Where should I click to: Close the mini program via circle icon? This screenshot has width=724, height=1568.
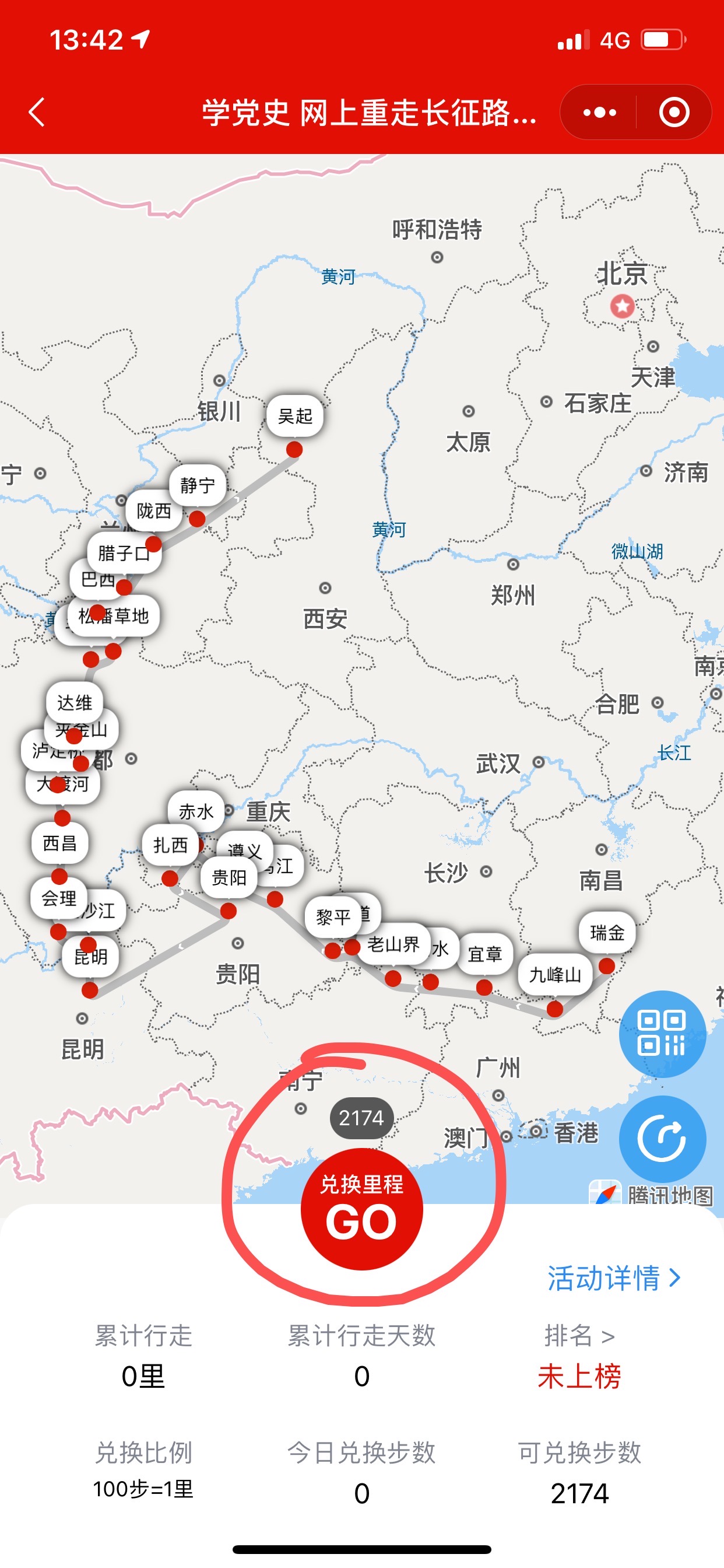click(674, 113)
